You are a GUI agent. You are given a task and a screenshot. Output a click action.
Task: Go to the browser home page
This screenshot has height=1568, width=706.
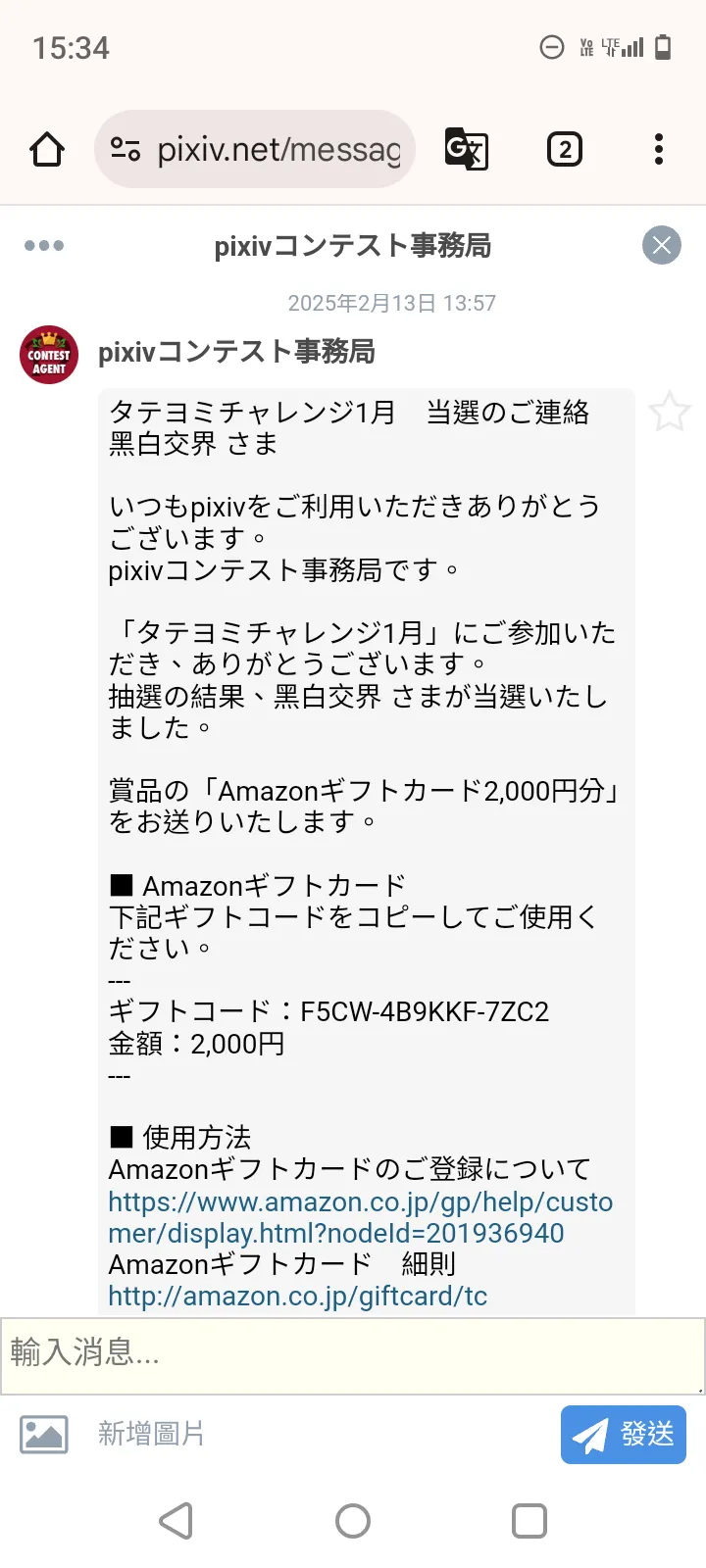[x=47, y=150]
